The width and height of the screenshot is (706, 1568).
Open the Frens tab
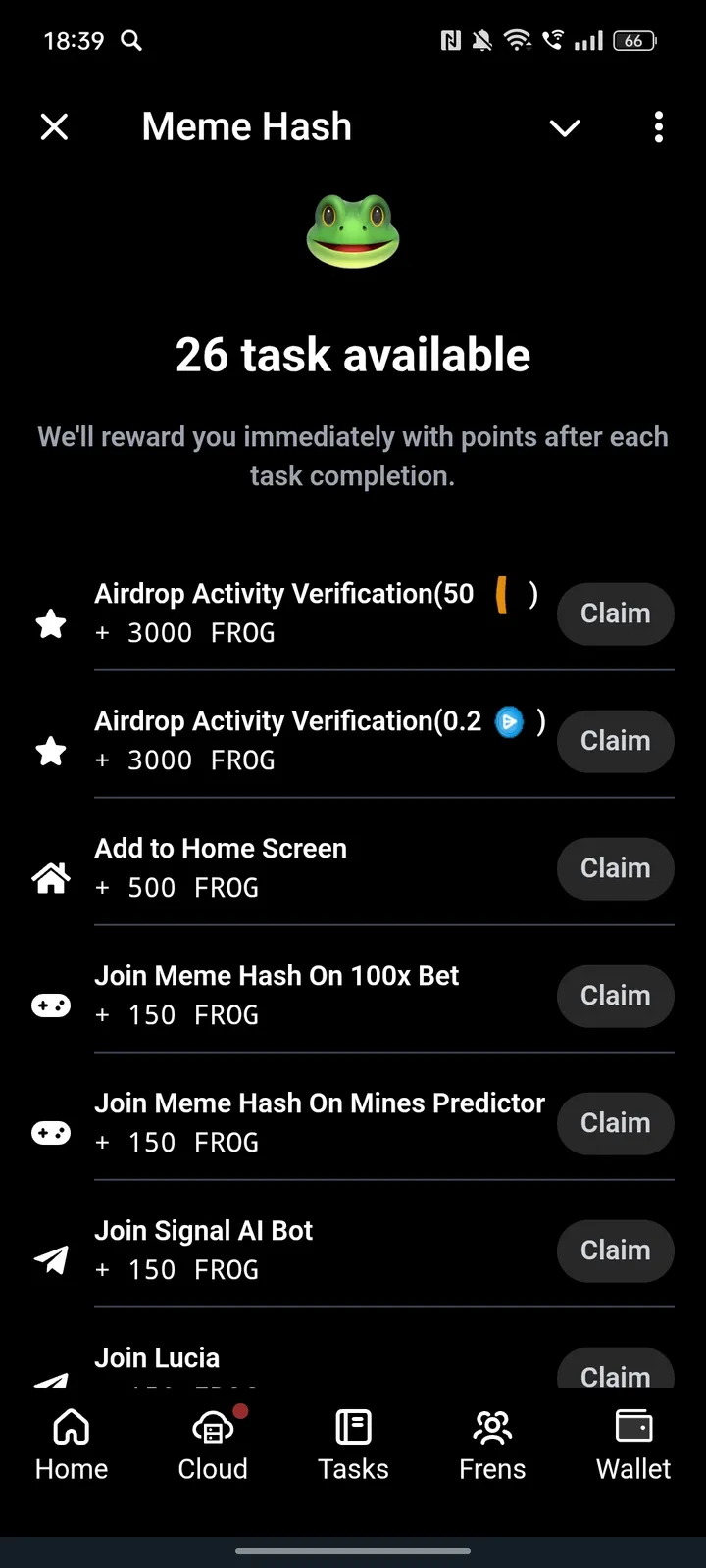[x=491, y=1441]
